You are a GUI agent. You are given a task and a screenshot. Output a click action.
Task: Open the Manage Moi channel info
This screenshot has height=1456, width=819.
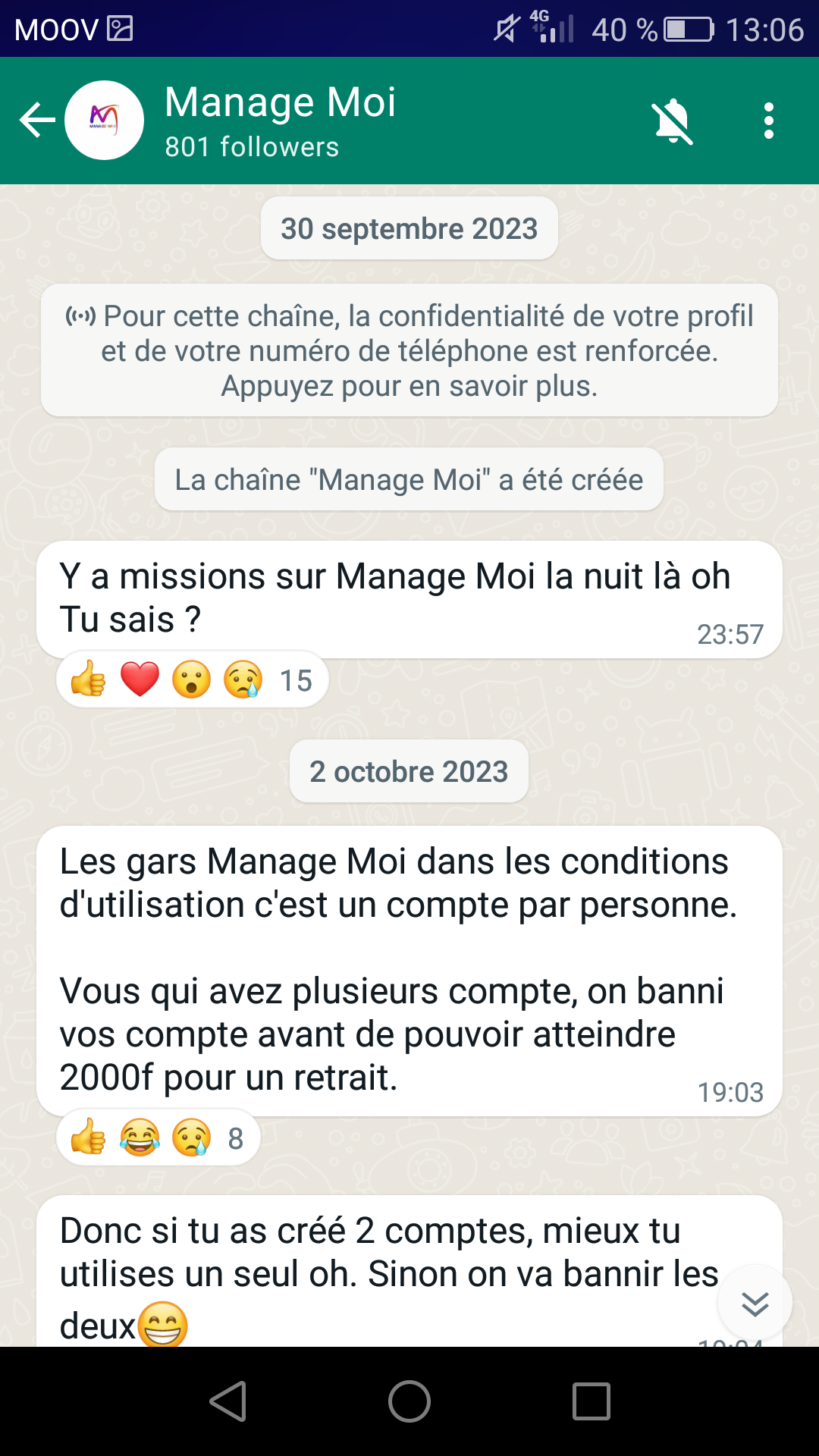(x=281, y=121)
